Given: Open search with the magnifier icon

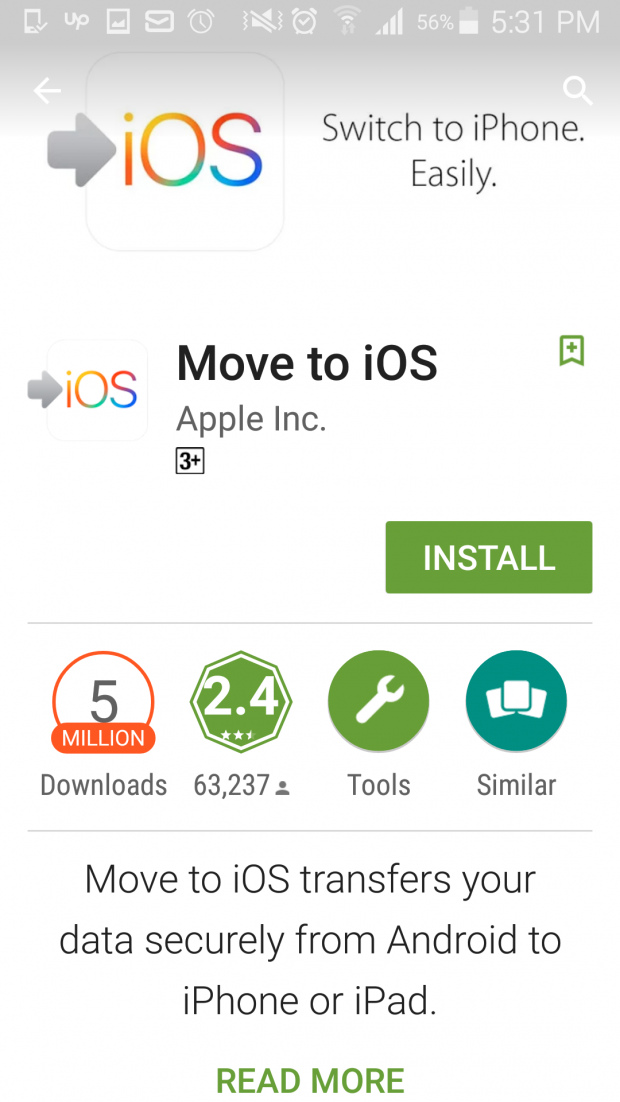Looking at the screenshot, I should tap(578, 91).
